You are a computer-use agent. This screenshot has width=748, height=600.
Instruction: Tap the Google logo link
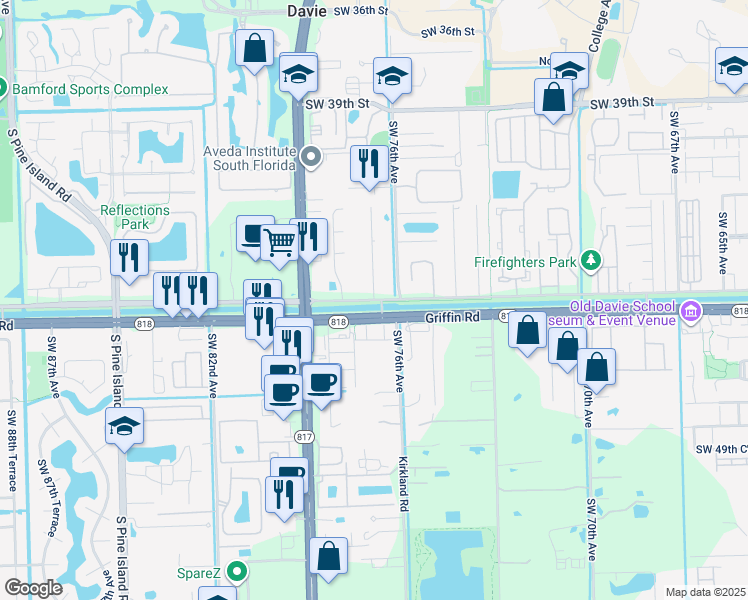tap(33, 588)
